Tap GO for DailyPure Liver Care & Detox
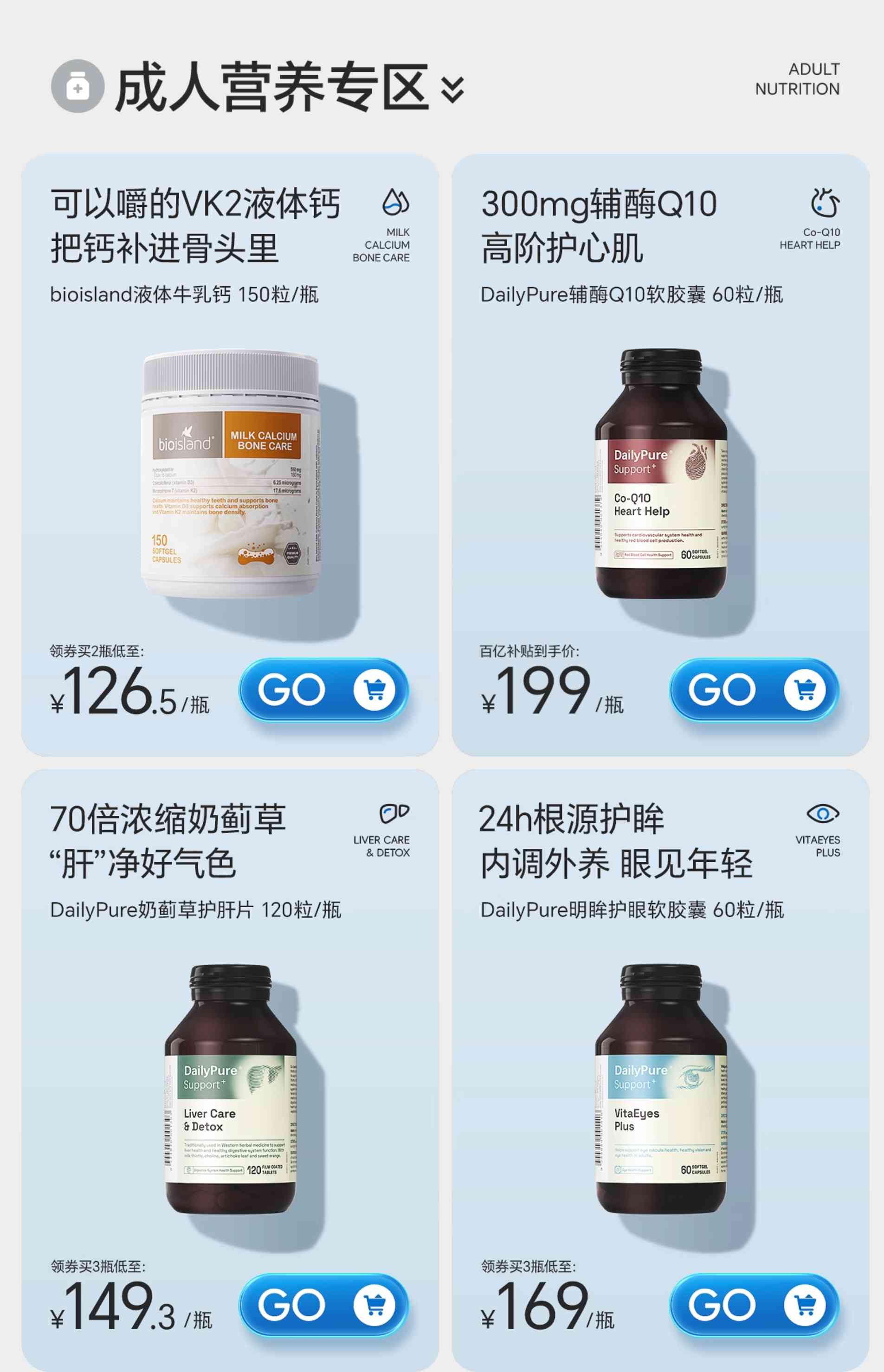The height and width of the screenshot is (1372, 884). (x=324, y=1304)
